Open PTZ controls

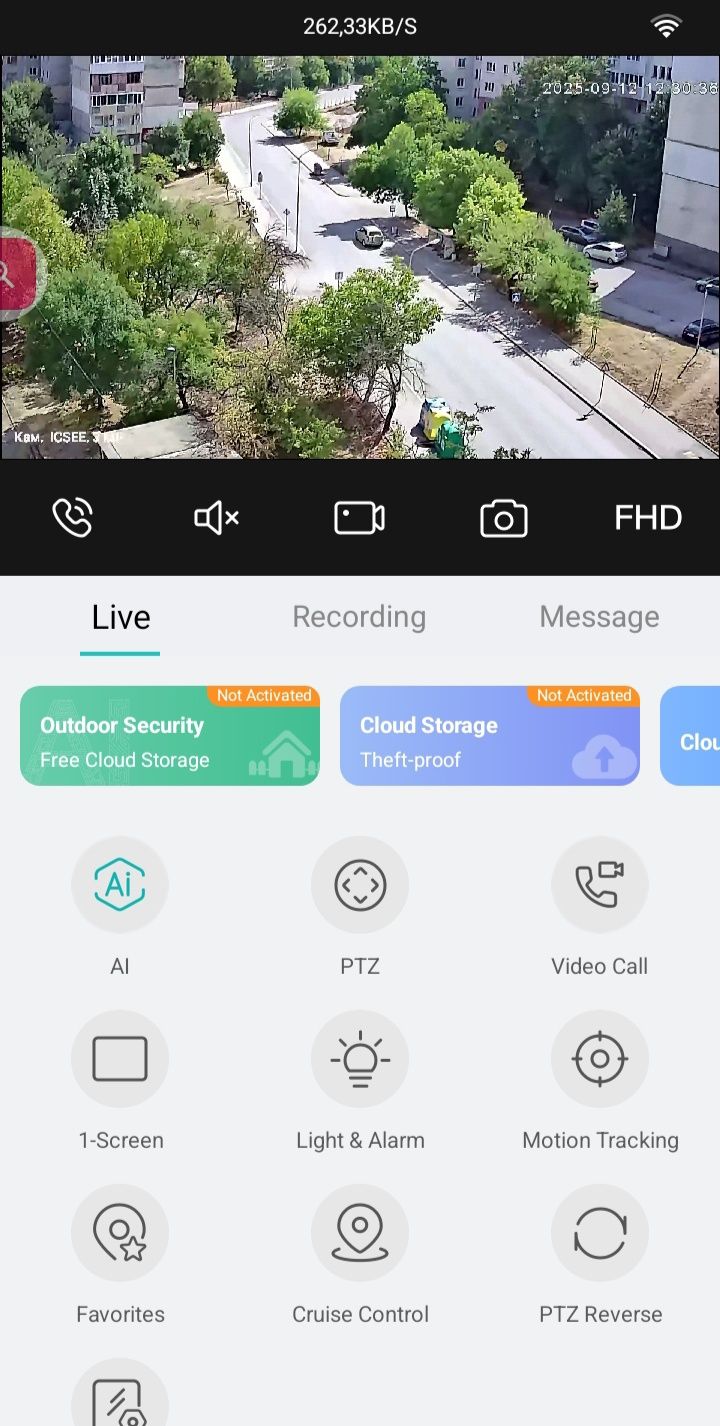tap(360, 884)
